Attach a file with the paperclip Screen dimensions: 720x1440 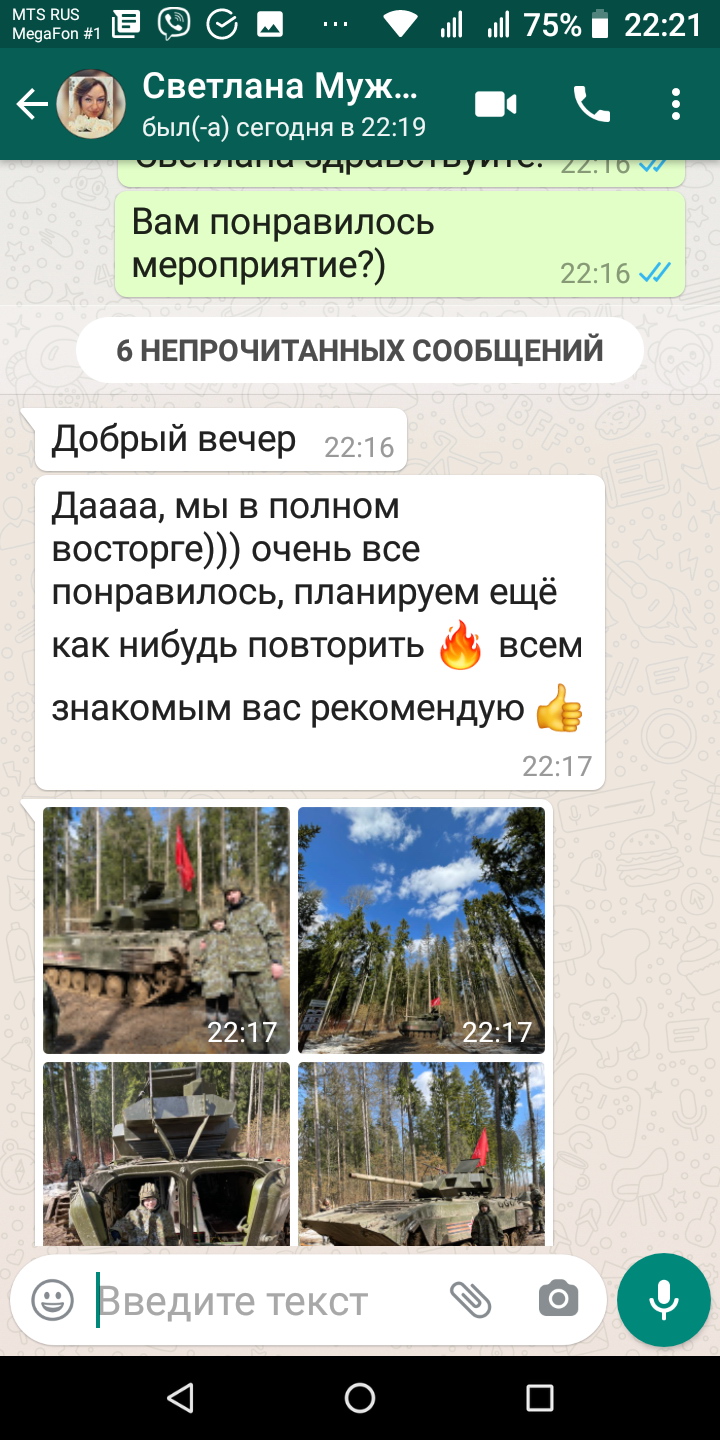(x=470, y=1300)
